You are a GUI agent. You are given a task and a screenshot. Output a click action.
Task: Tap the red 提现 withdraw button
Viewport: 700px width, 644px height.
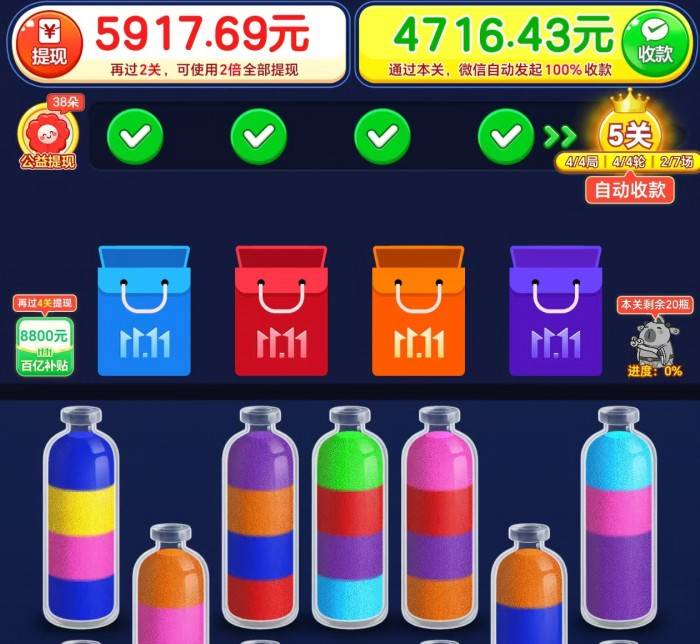[48, 44]
